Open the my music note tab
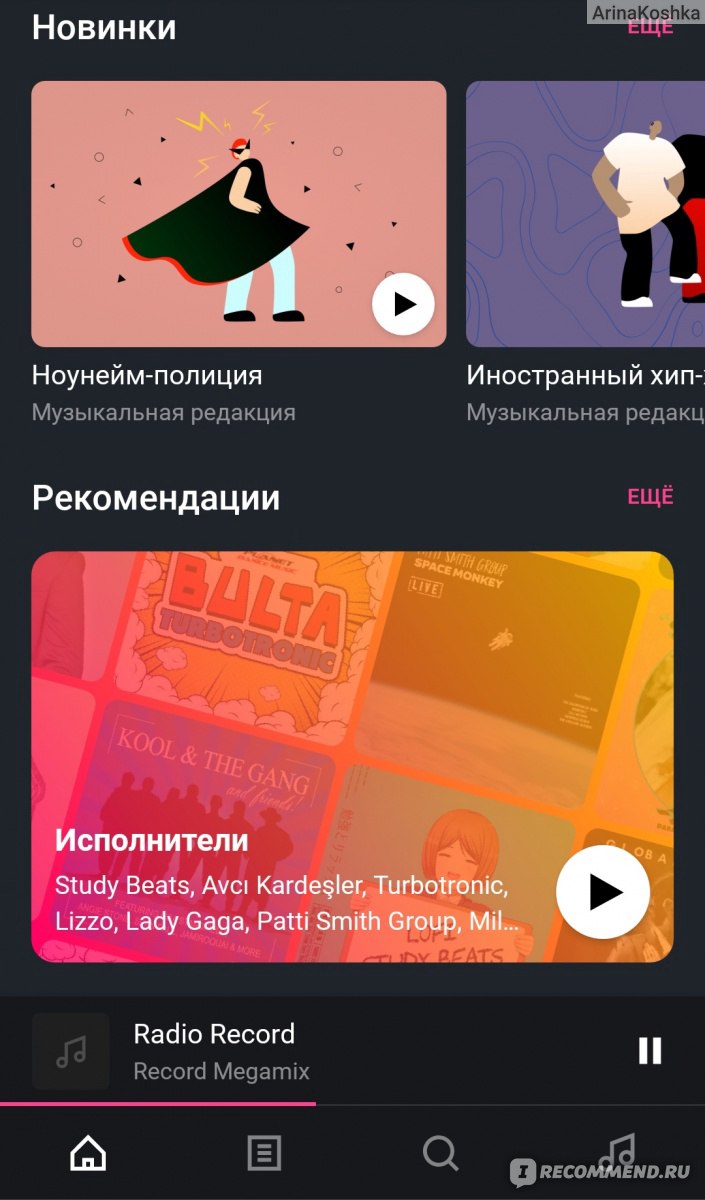 616,1153
